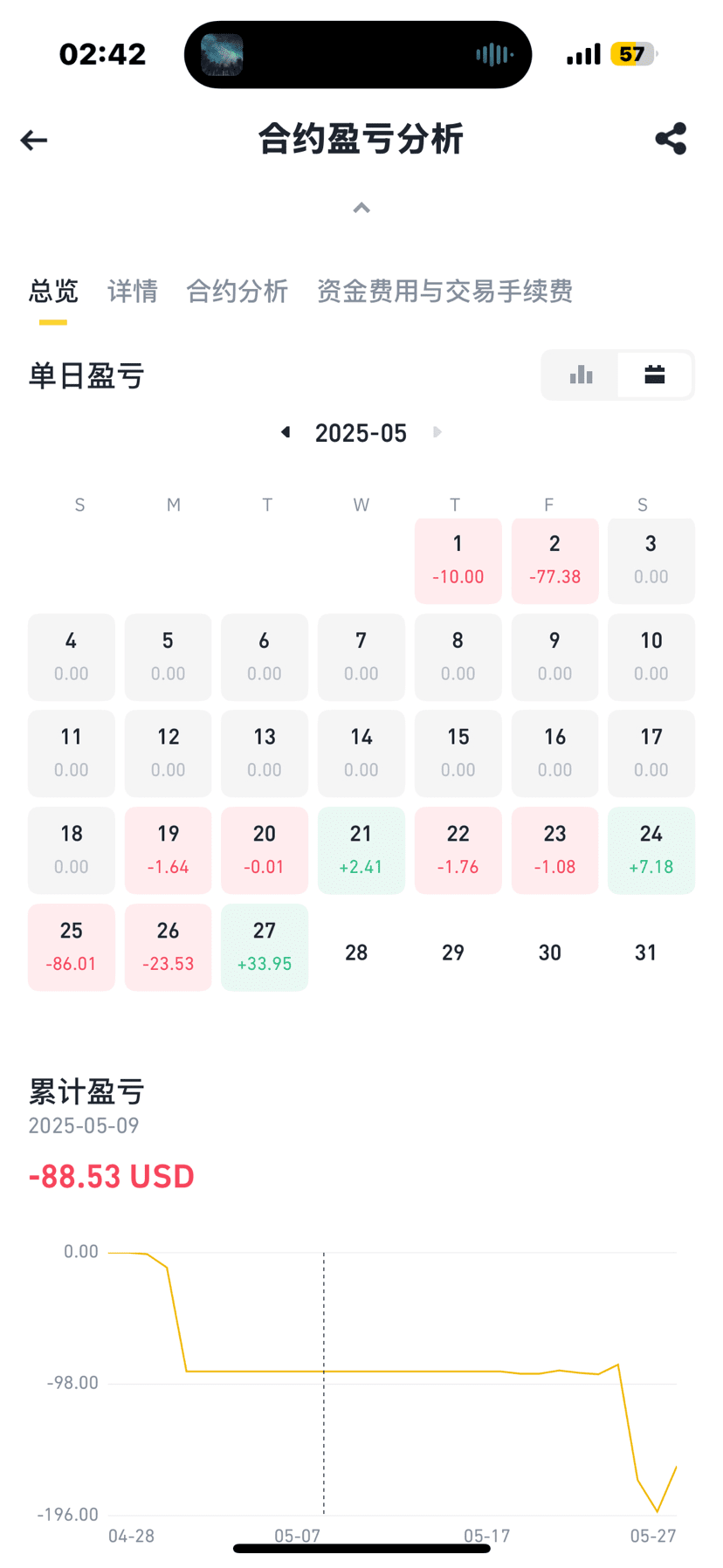Viewport: 723px width, 1568px height.
Task: Select May 25 with -86.01 loss
Action: click(x=72, y=947)
